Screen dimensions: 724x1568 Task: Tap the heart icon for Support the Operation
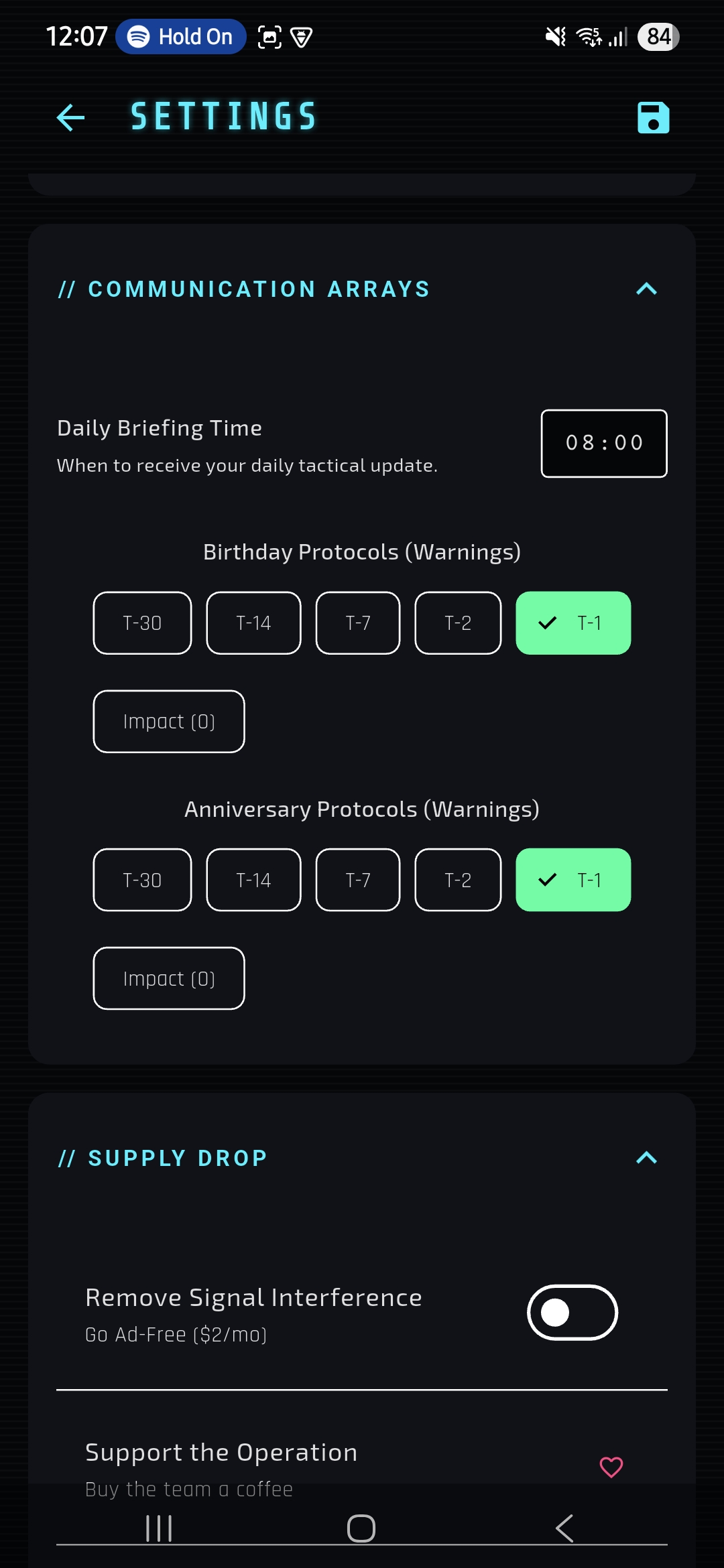611,1467
